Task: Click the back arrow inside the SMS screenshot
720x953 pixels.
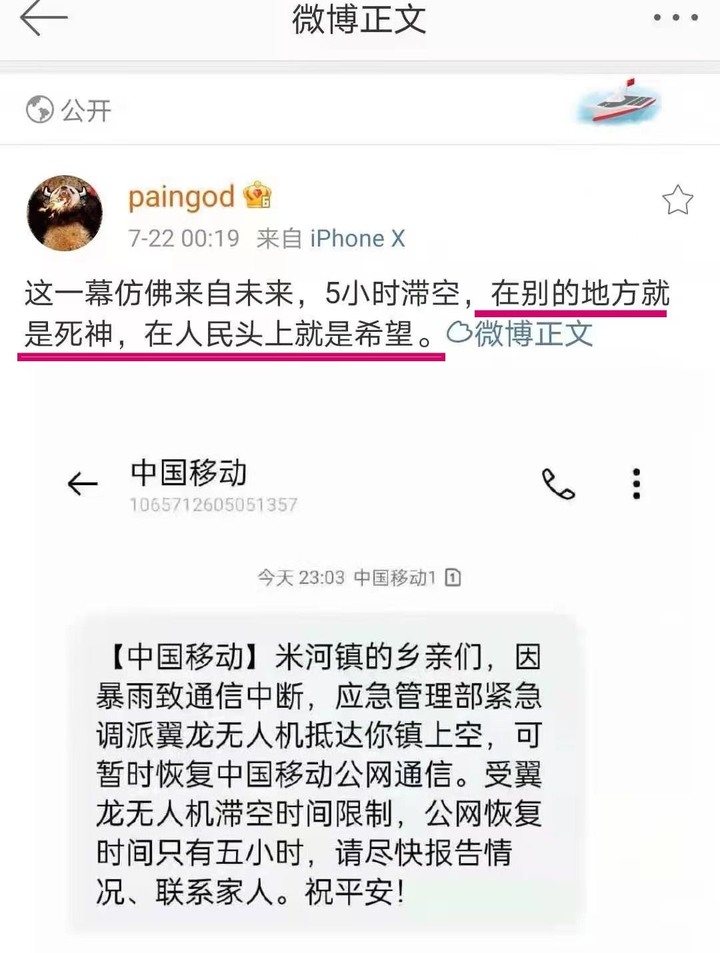Action: [81, 483]
